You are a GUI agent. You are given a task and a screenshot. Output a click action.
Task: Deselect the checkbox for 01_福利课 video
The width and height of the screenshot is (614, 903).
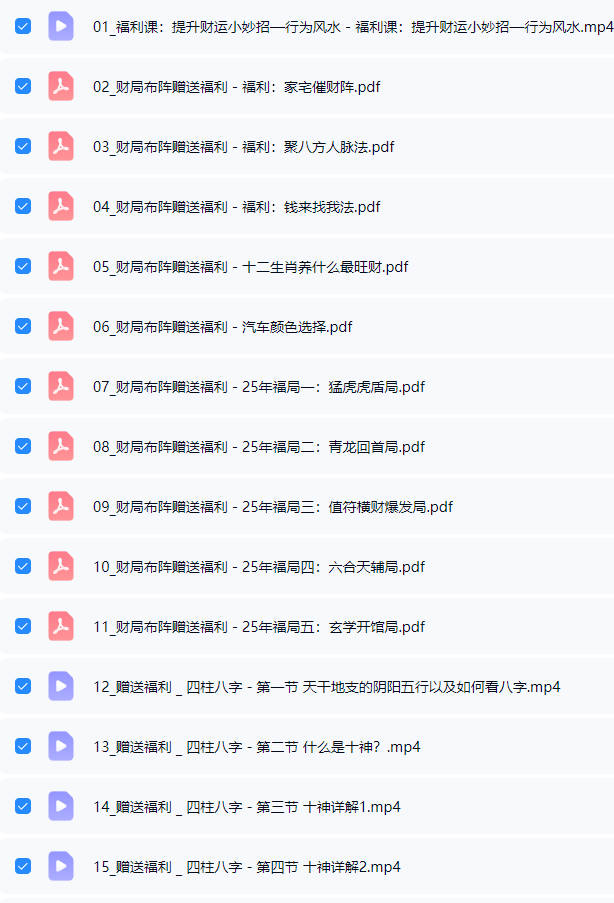point(23,26)
